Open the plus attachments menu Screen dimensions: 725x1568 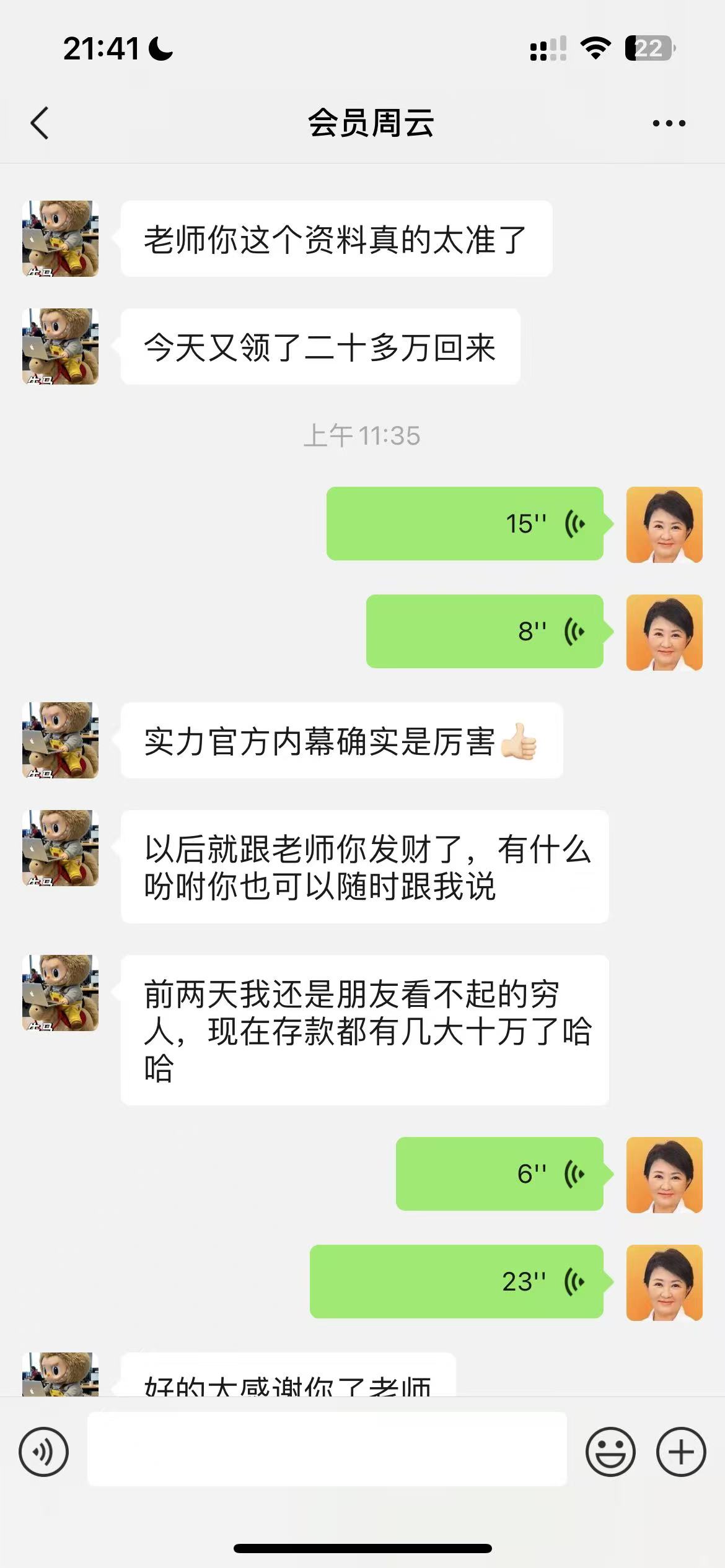(x=681, y=1452)
